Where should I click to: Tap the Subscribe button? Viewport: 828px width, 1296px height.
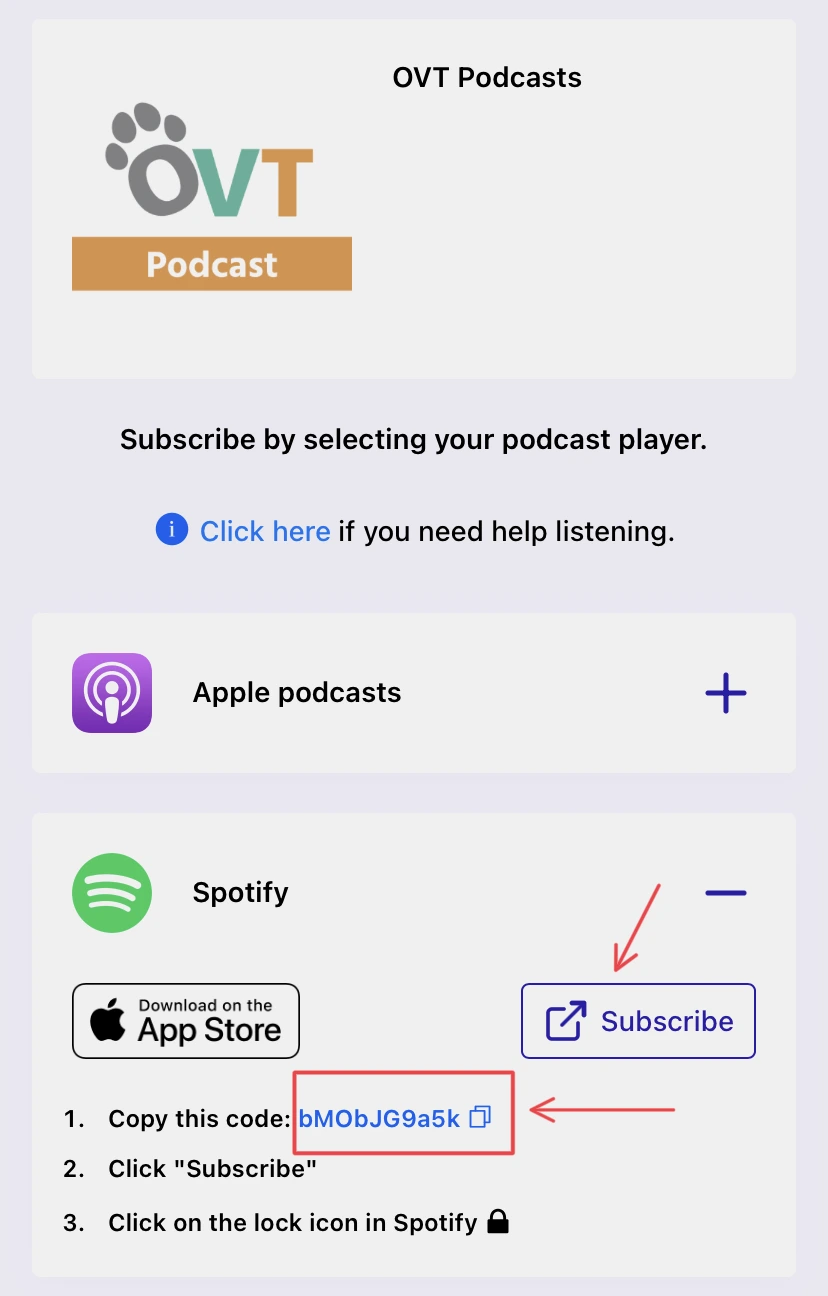(x=638, y=1021)
